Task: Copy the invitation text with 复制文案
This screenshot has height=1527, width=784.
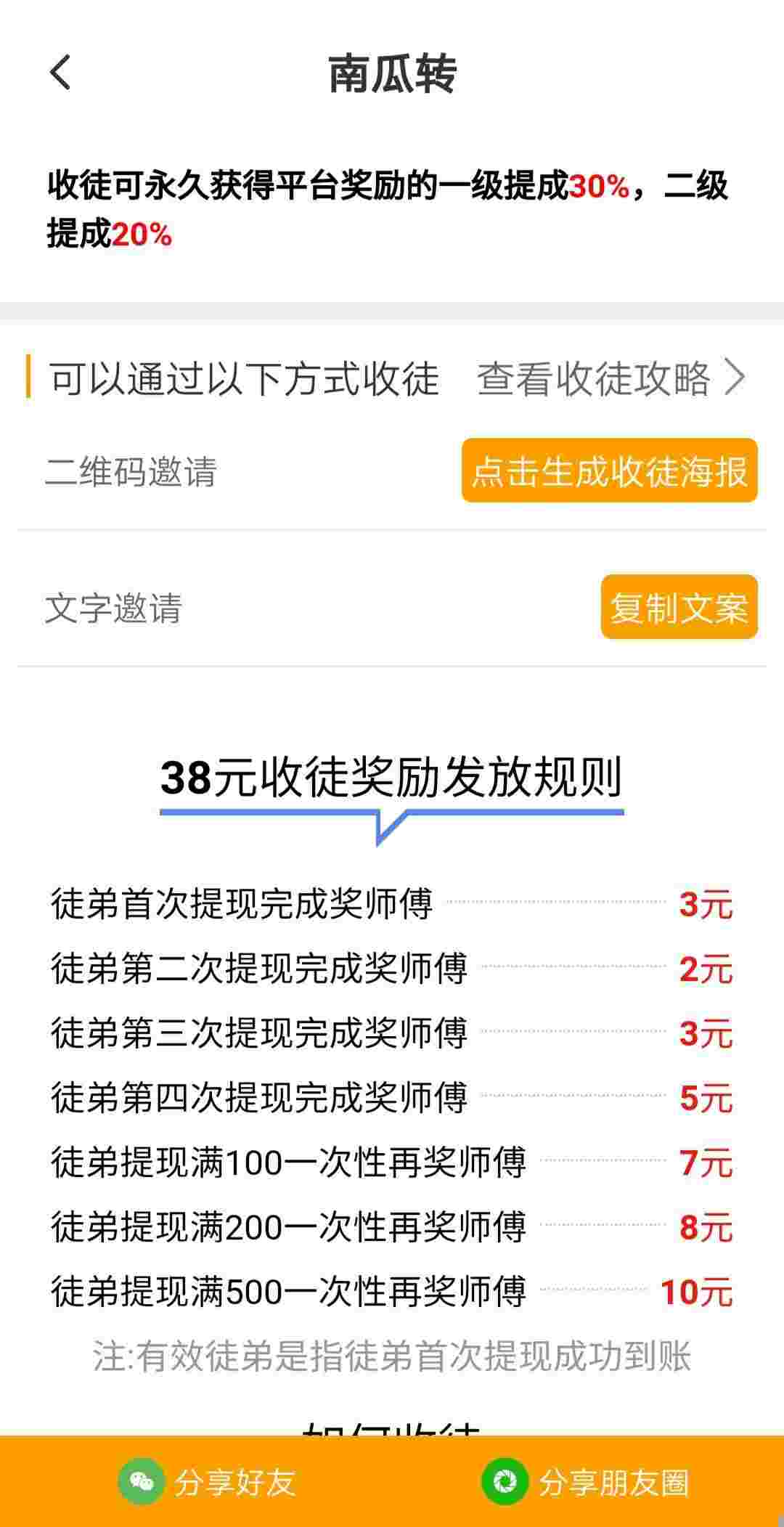Action: pos(679,607)
